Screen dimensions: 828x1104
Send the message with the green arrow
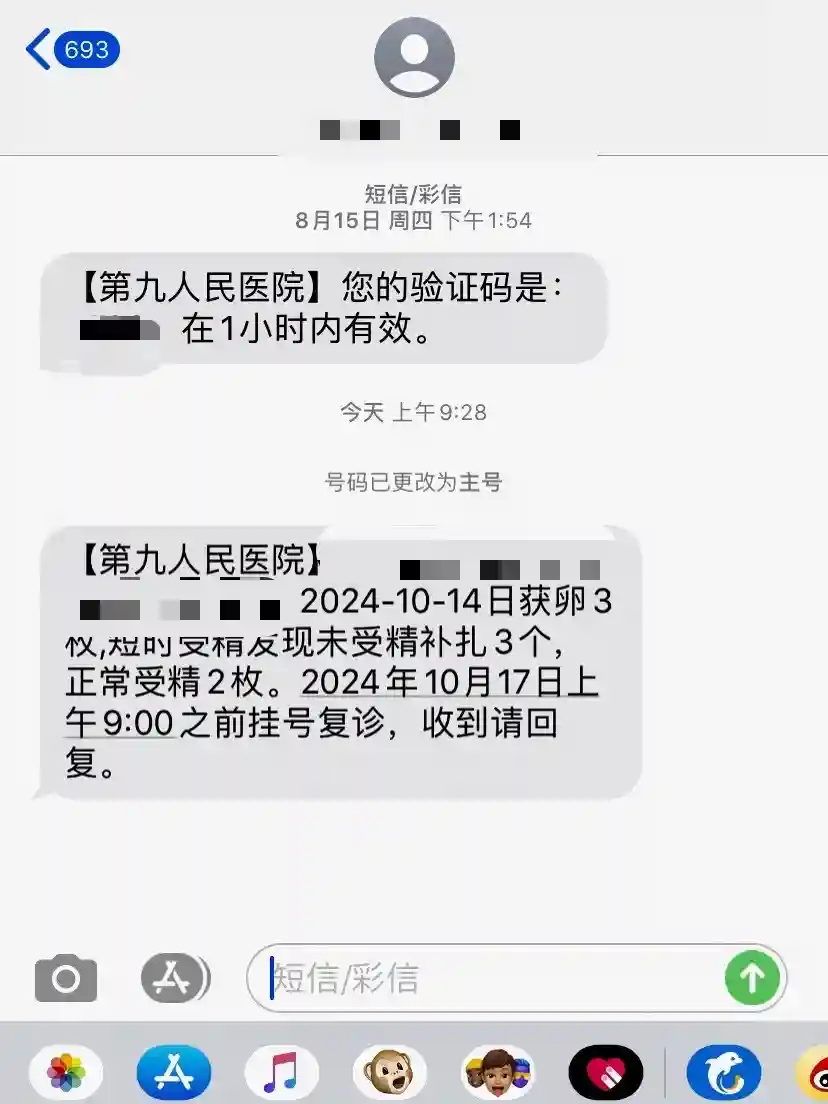751,978
